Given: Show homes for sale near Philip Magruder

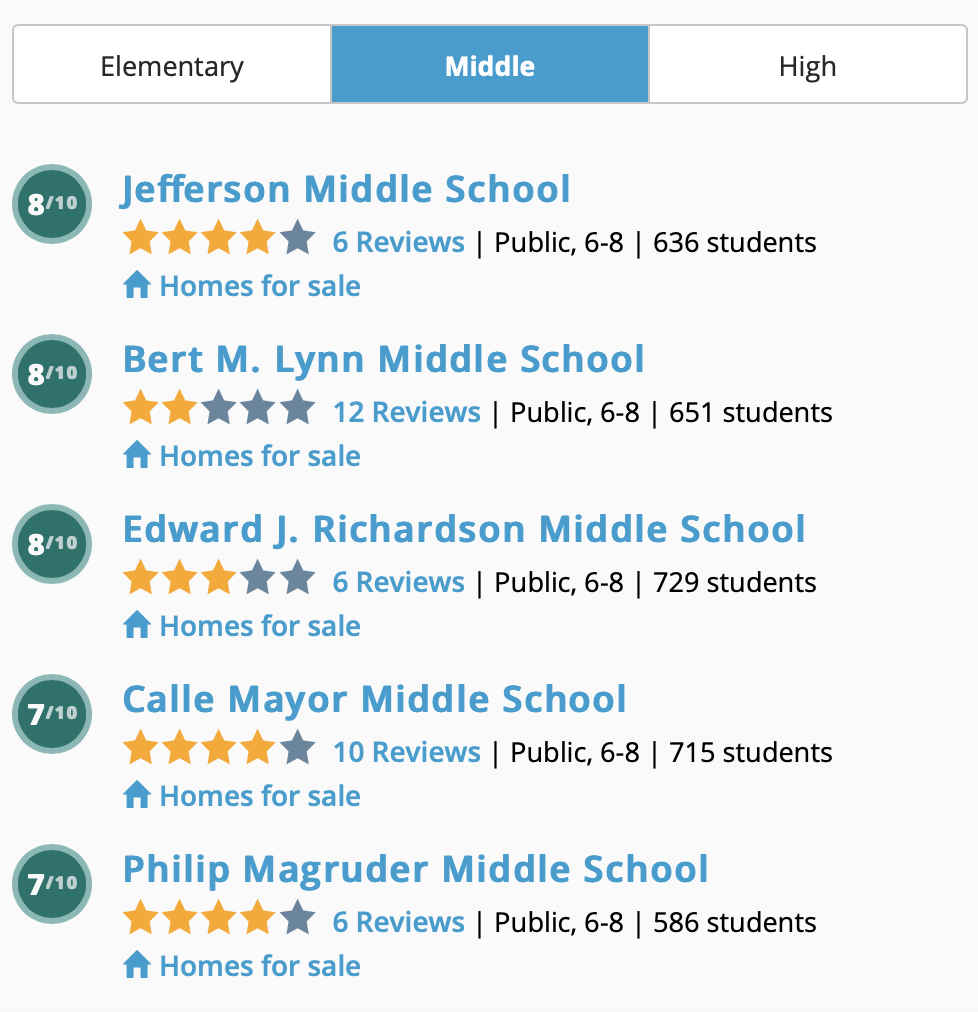Looking at the screenshot, I should (x=259, y=966).
